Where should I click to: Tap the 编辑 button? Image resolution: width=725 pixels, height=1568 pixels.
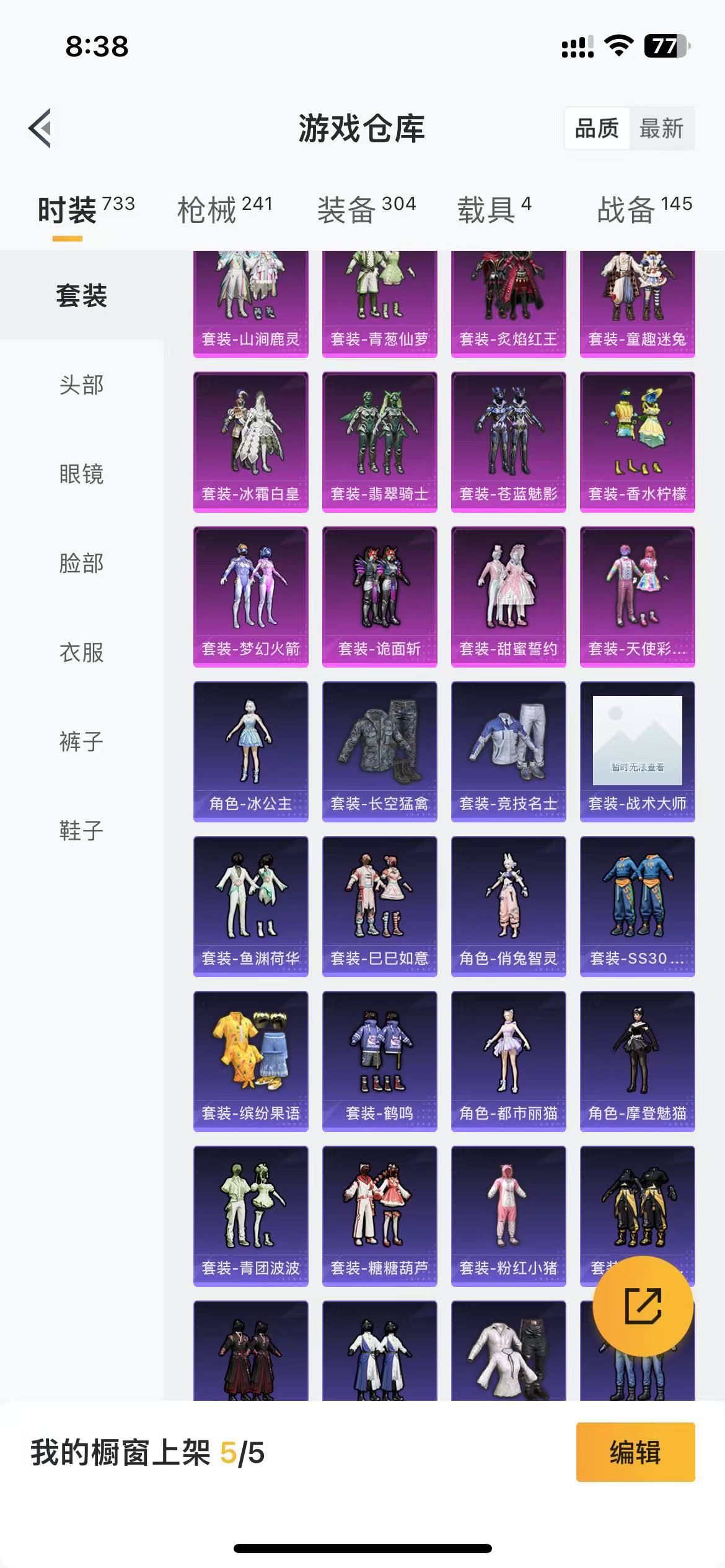click(636, 1452)
